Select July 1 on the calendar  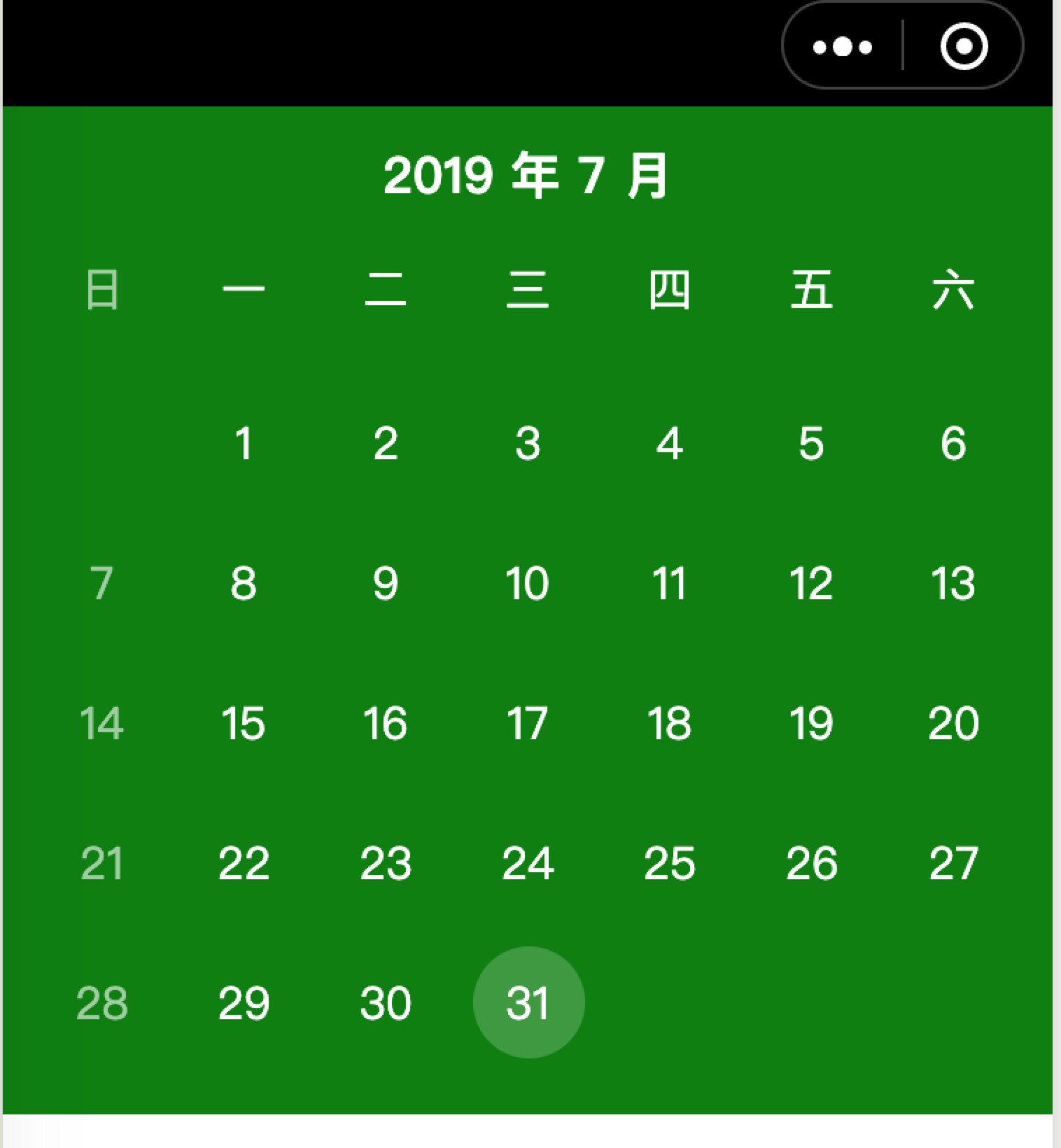(244, 443)
